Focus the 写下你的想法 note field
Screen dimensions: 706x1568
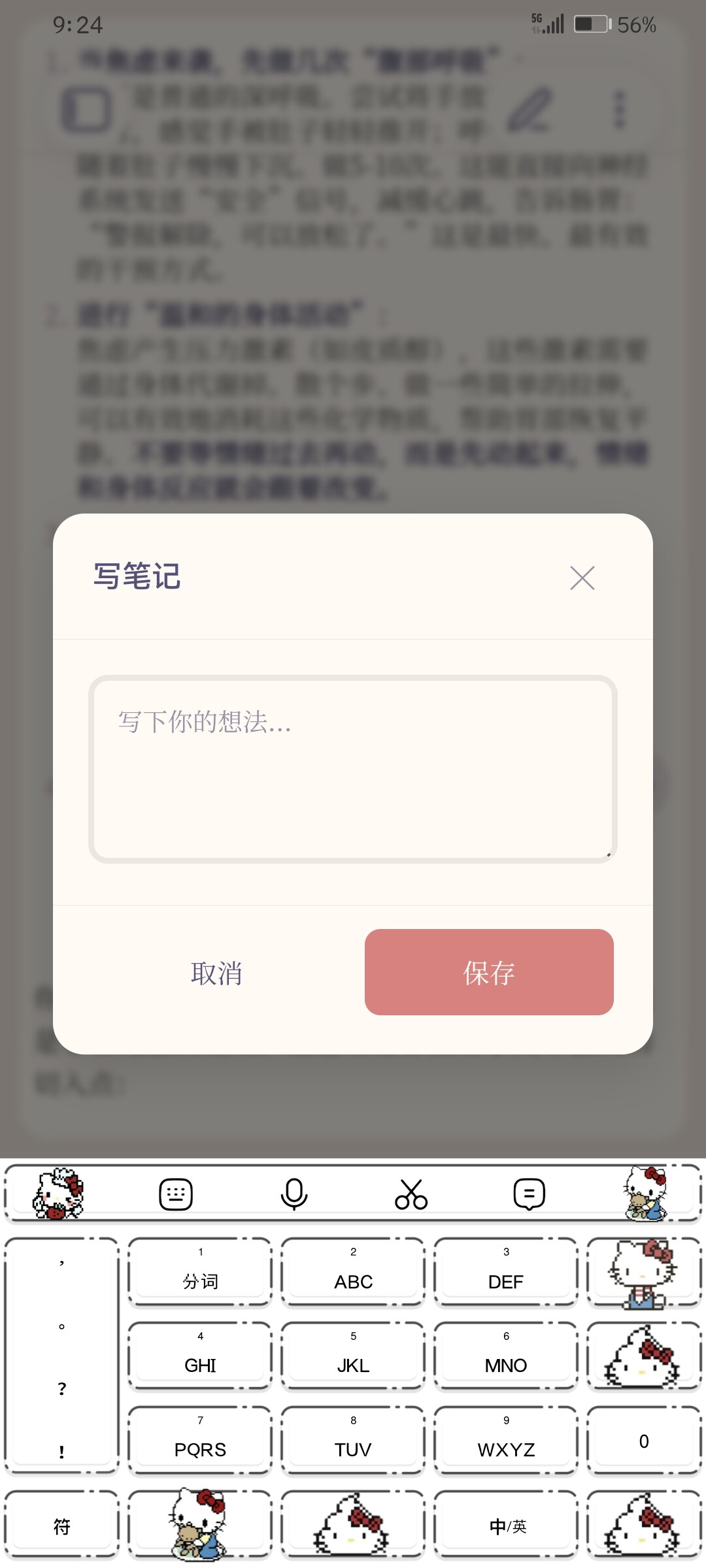click(353, 769)
